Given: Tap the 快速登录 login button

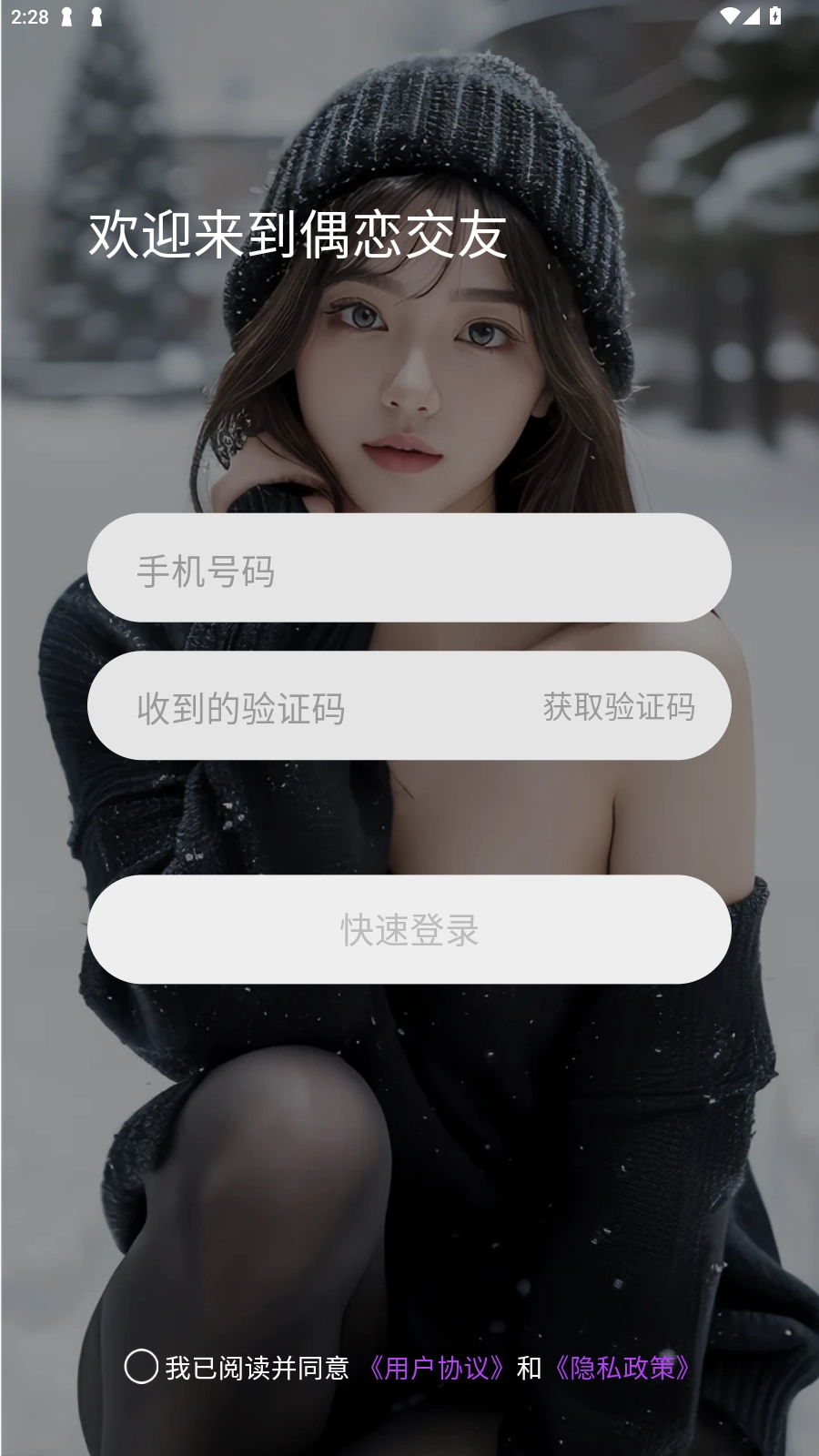Looking at the screenshot, I should click(409, 929).
